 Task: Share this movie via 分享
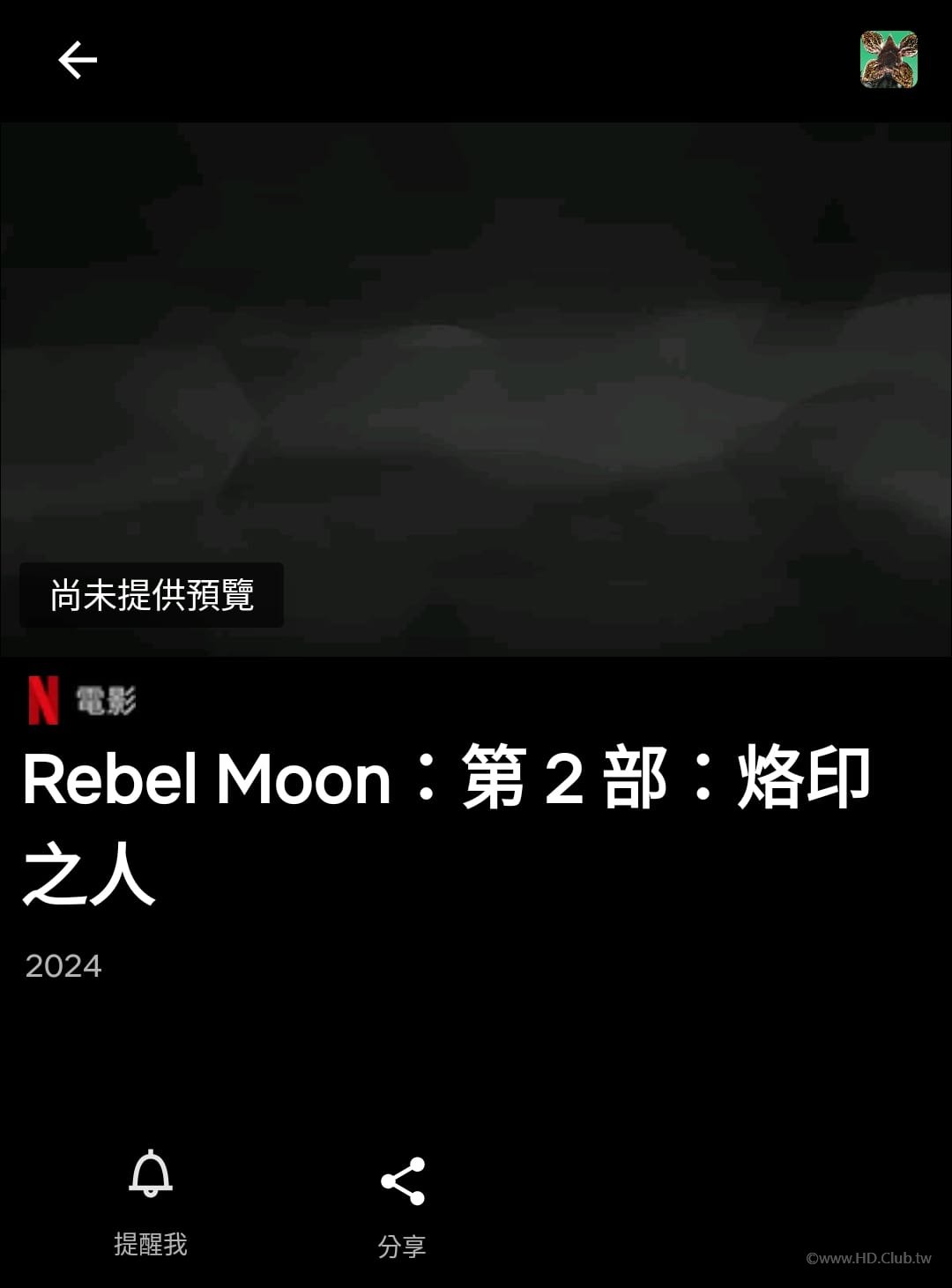pyautogui.click(x=403, y=1204)
